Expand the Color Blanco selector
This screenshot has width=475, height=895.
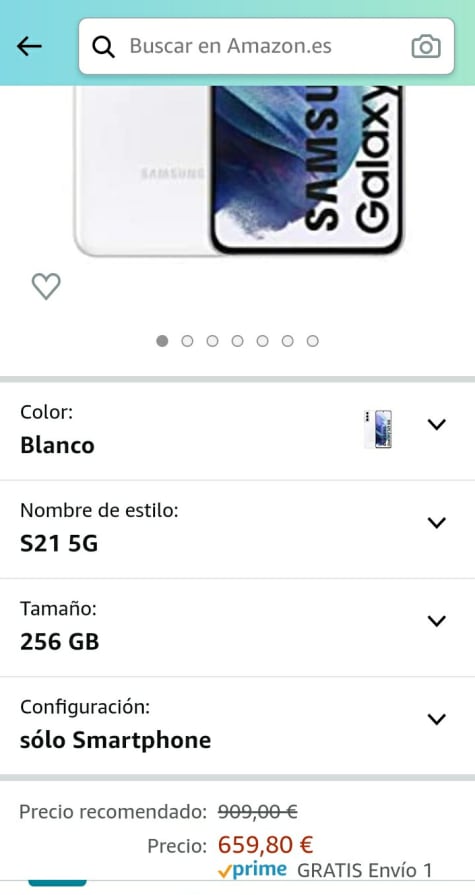[238, 431]
